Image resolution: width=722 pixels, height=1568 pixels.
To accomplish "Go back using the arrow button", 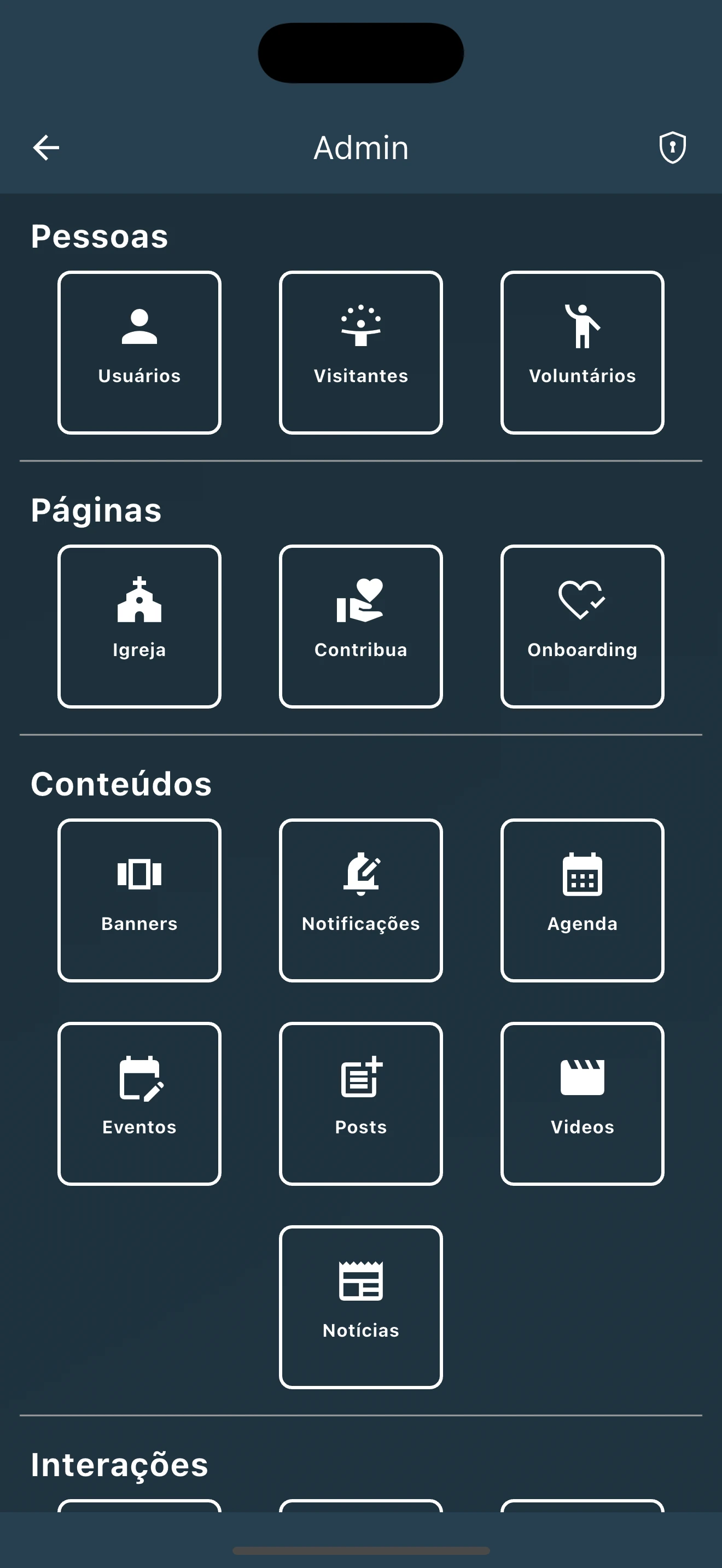I will click(45, 146).
